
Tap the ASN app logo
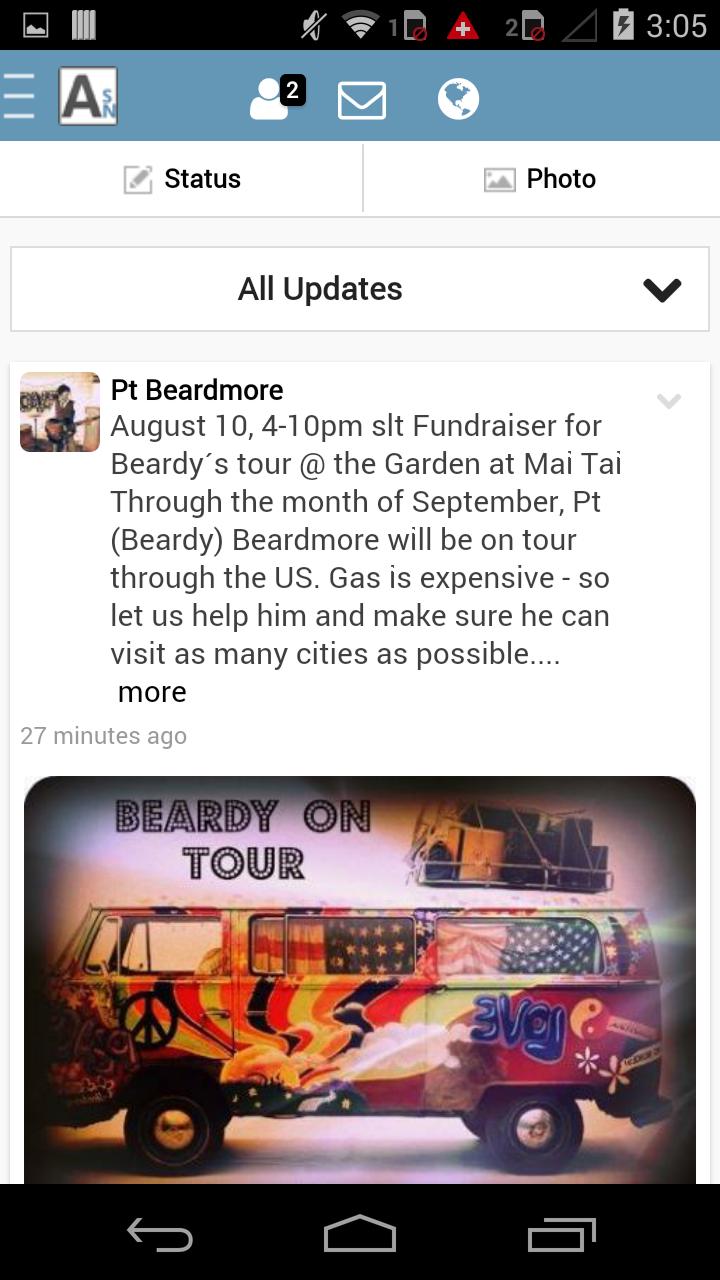[x=88, y=97]
